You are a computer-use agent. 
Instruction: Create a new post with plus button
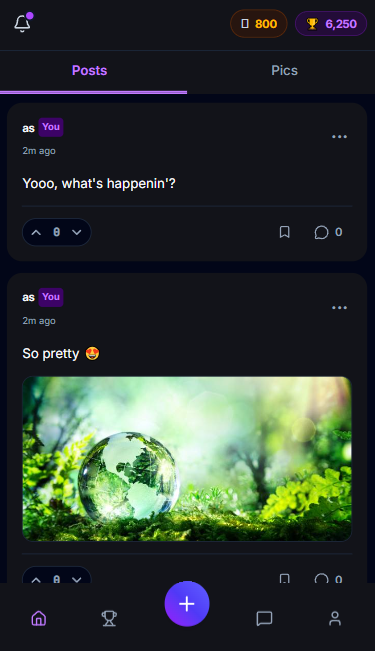tap(187, 604)
